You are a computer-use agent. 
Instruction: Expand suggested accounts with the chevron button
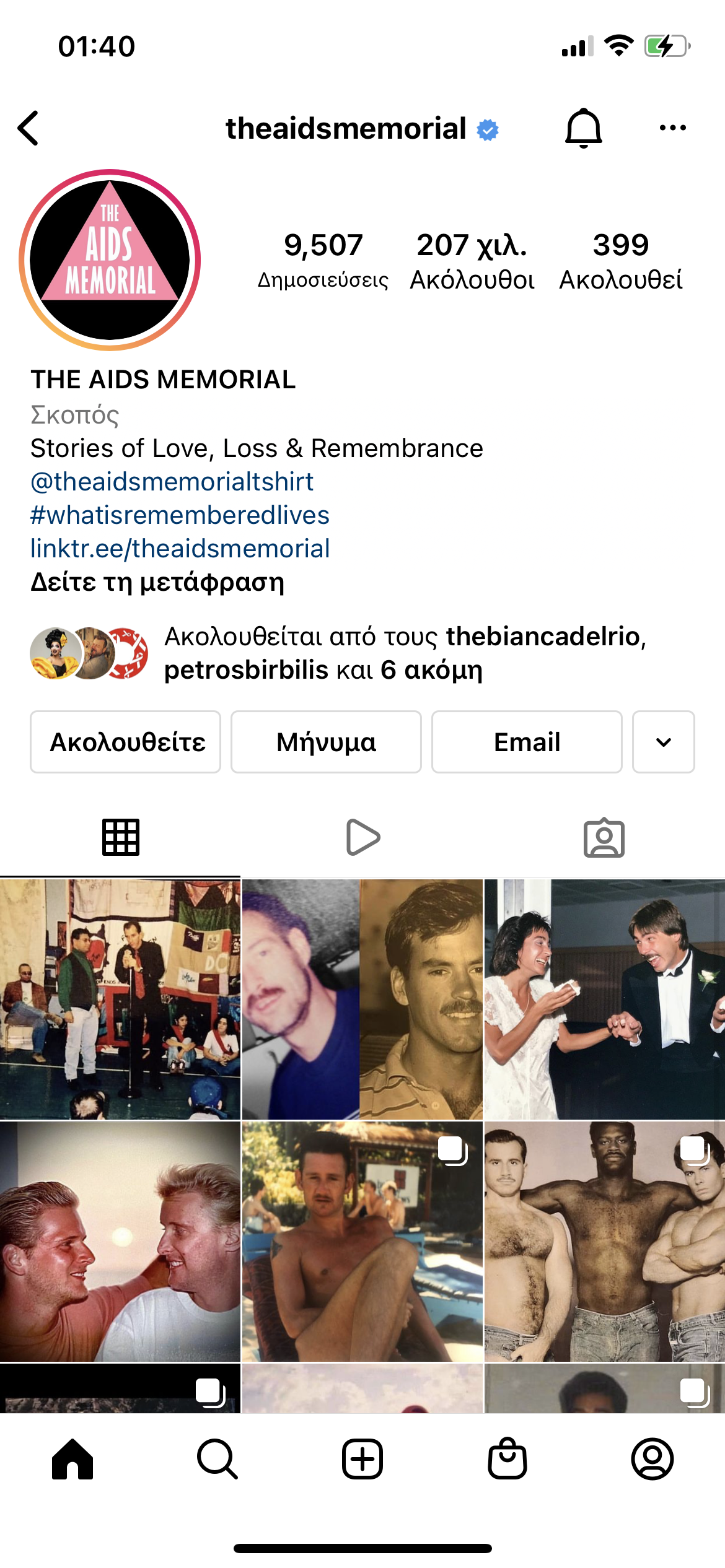pyautogui.click(x=663, y=742)
